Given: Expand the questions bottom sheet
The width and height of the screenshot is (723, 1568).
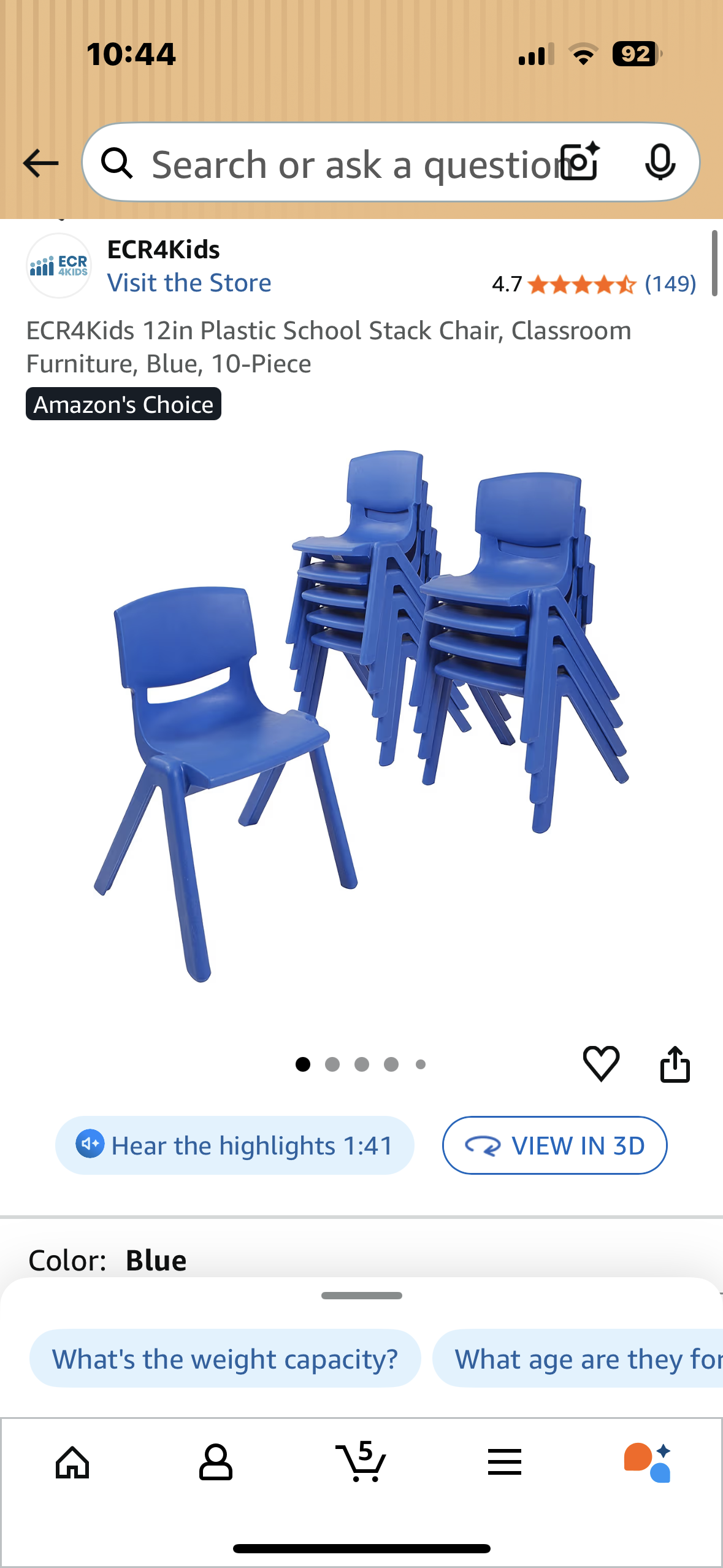Looking at the screenshot, I should pos(361,1295).
